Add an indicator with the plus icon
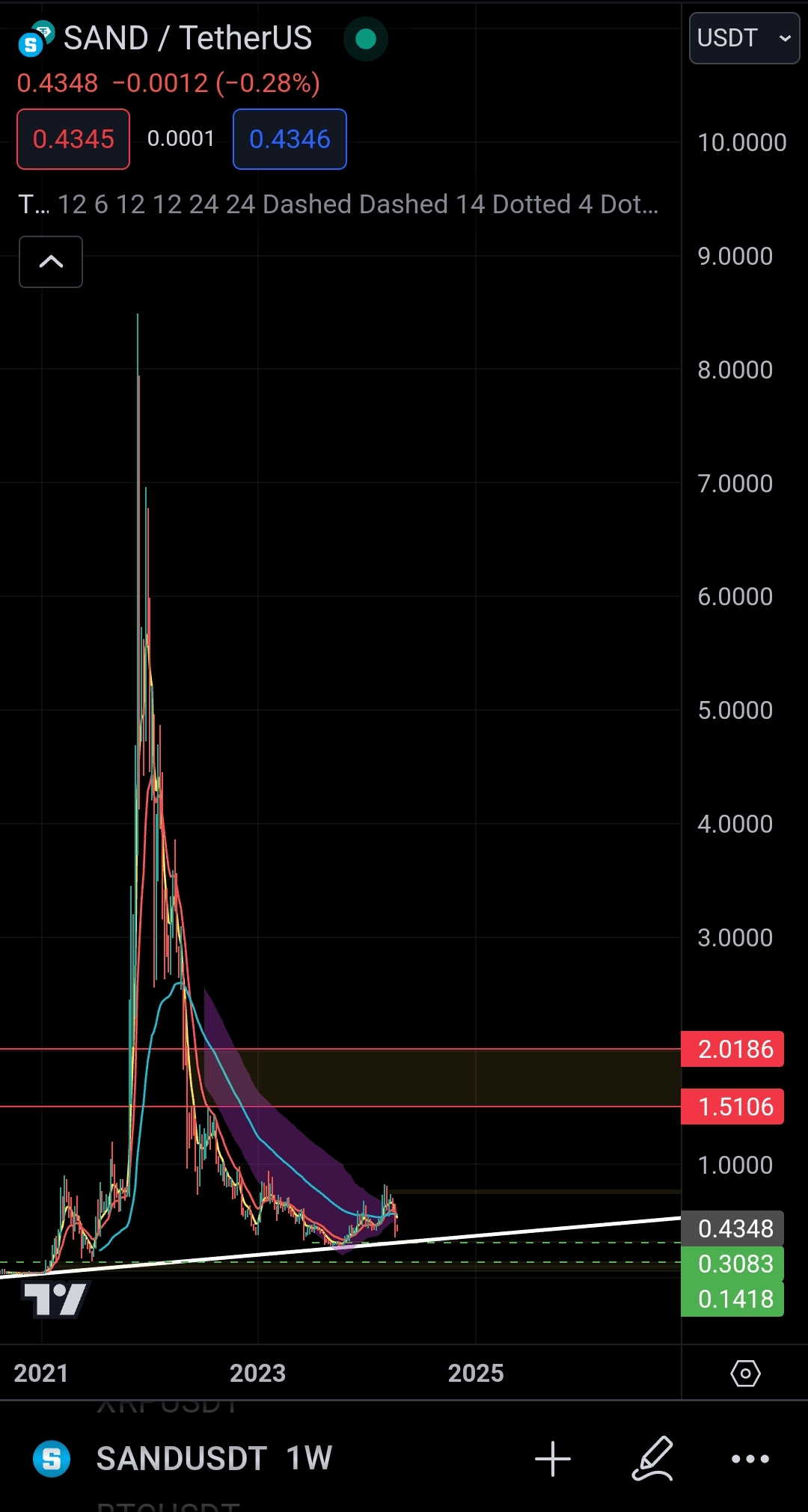 (553, 1458)
